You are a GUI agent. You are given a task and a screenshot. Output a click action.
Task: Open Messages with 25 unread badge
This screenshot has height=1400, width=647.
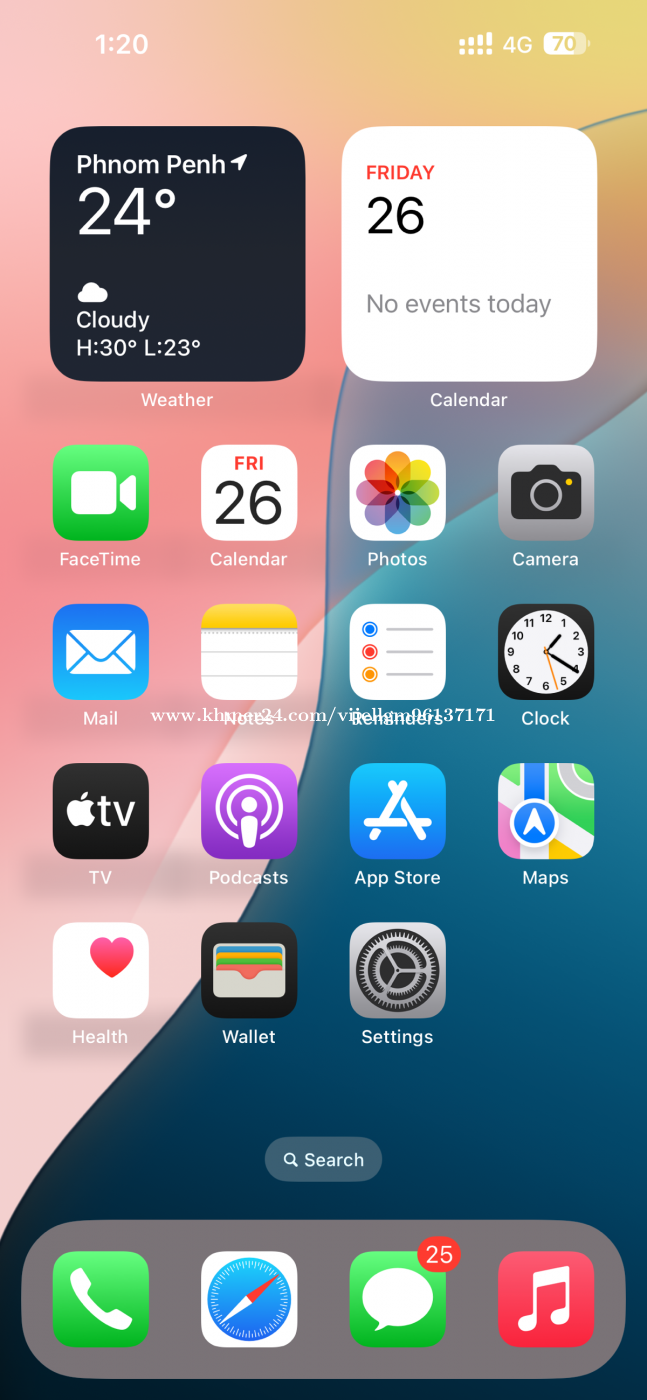[397, 1299]
